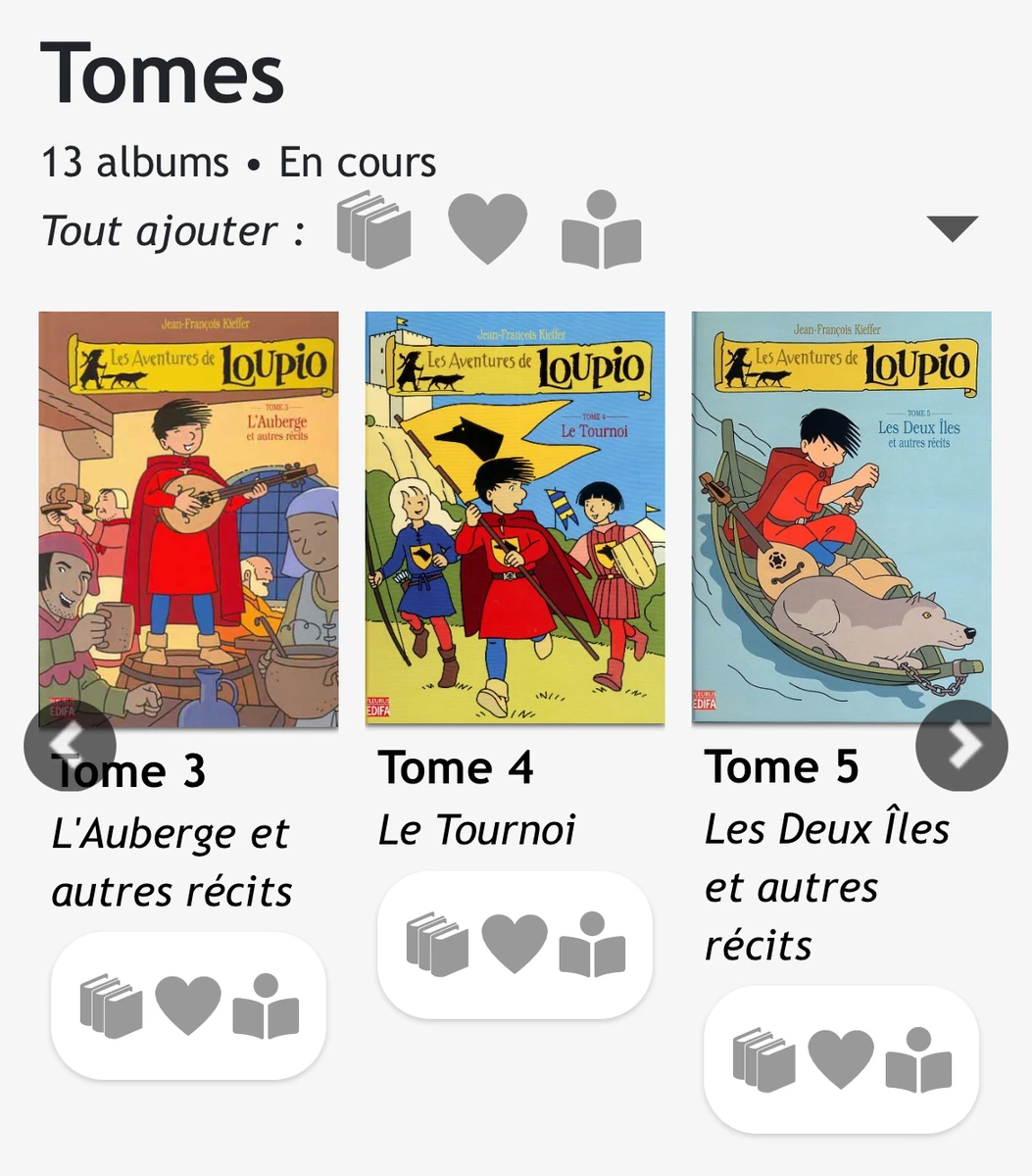Add all albums to your collection via books icon
Viewport: 1032px width, 1176px height.
point(373,229)
